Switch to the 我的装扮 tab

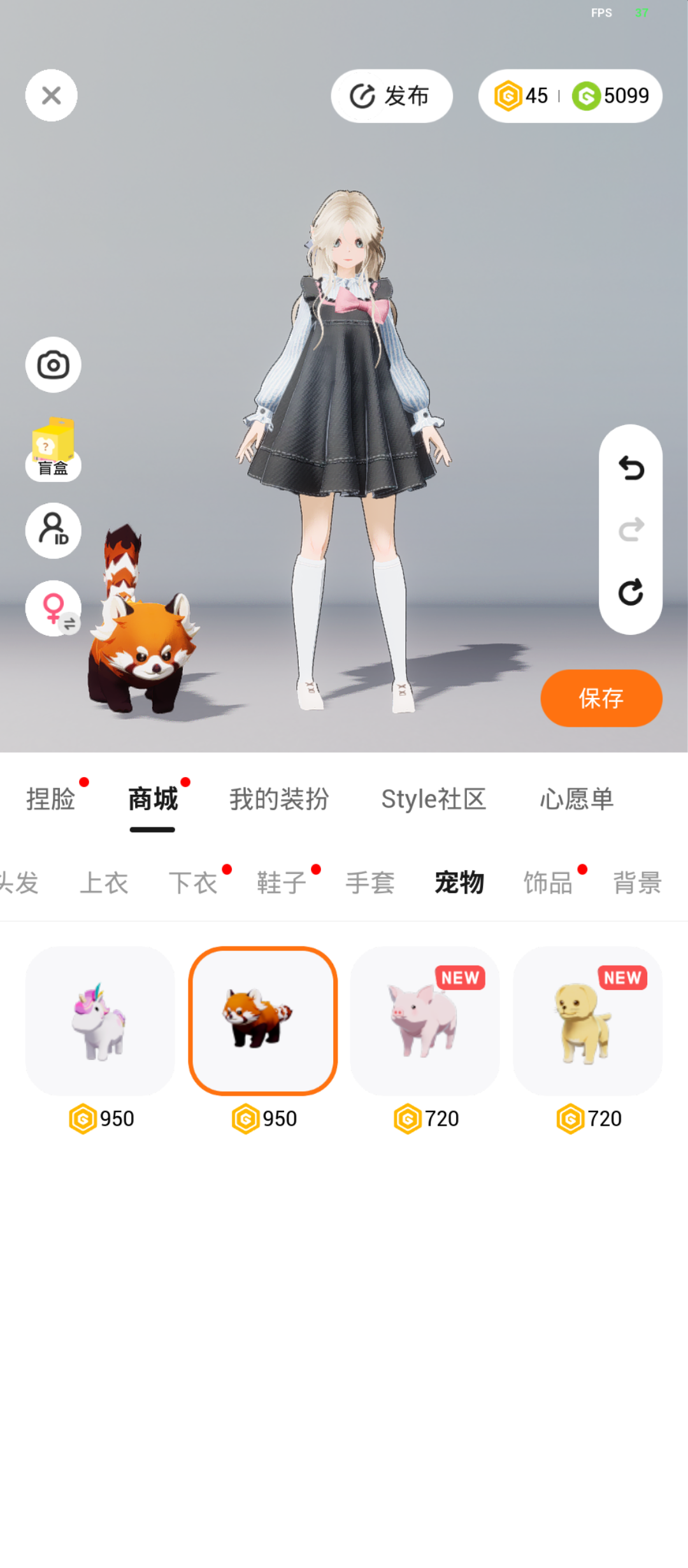coord(279,799)
